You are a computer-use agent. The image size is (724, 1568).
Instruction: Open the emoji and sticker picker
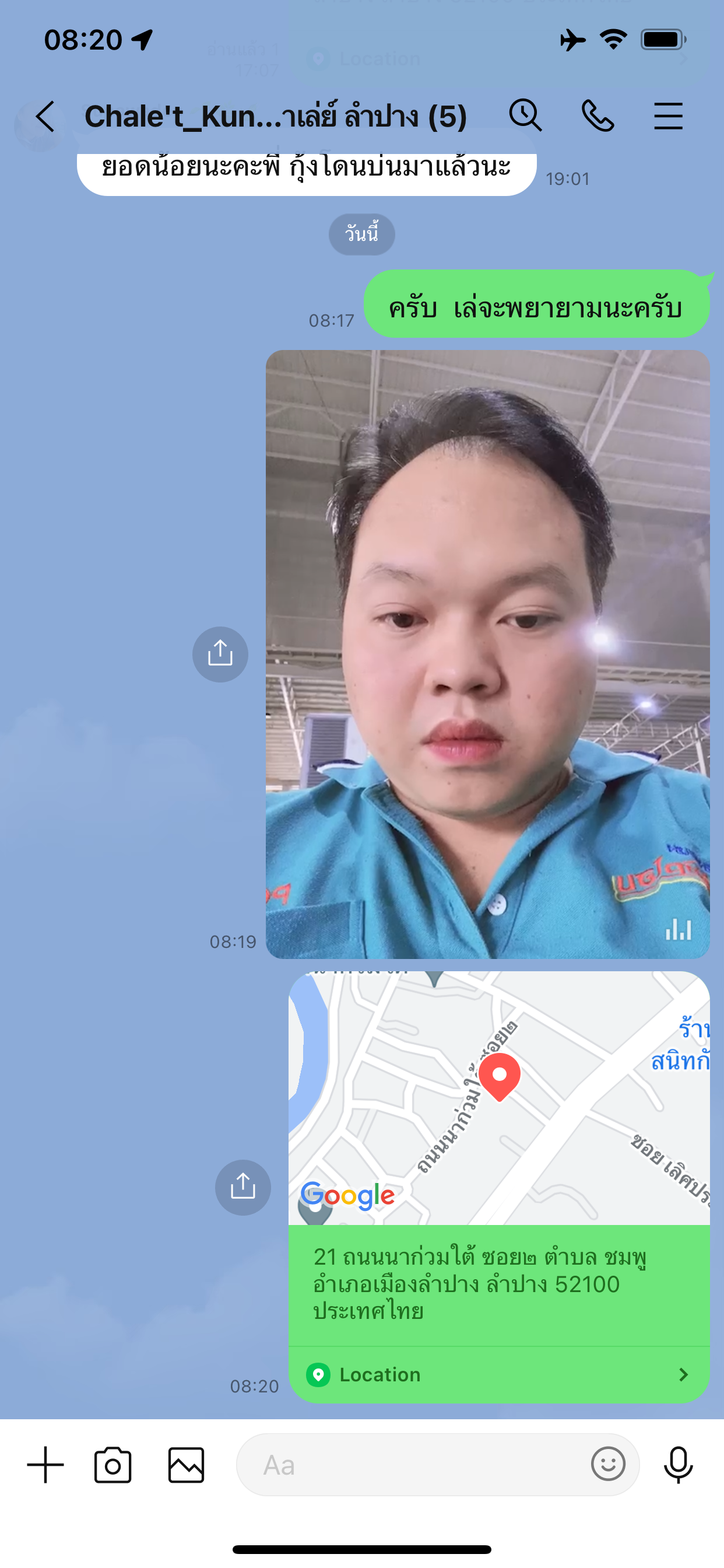pyautogui.click(x=608, y=1465)
